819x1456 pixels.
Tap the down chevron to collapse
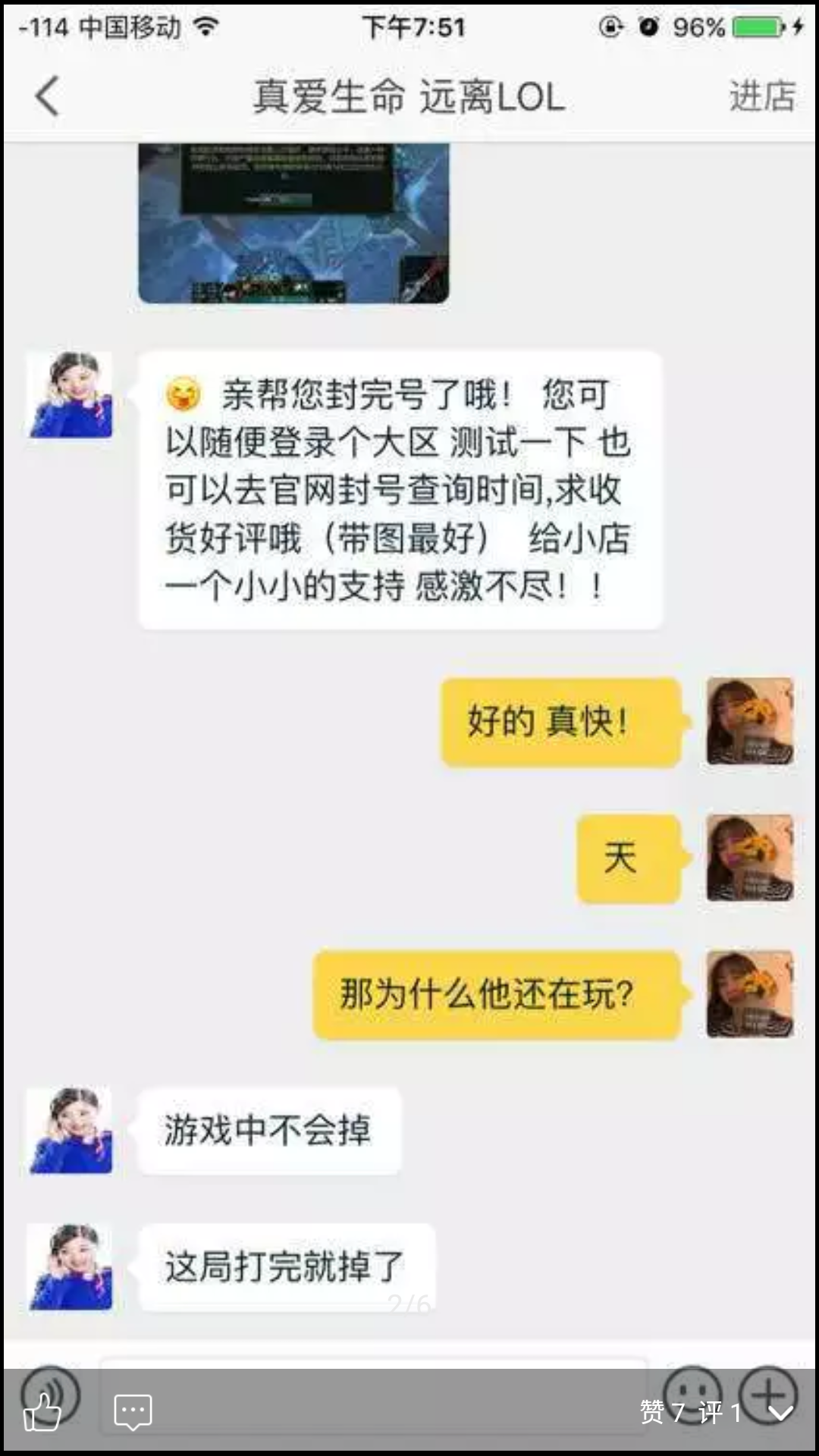780,1413
